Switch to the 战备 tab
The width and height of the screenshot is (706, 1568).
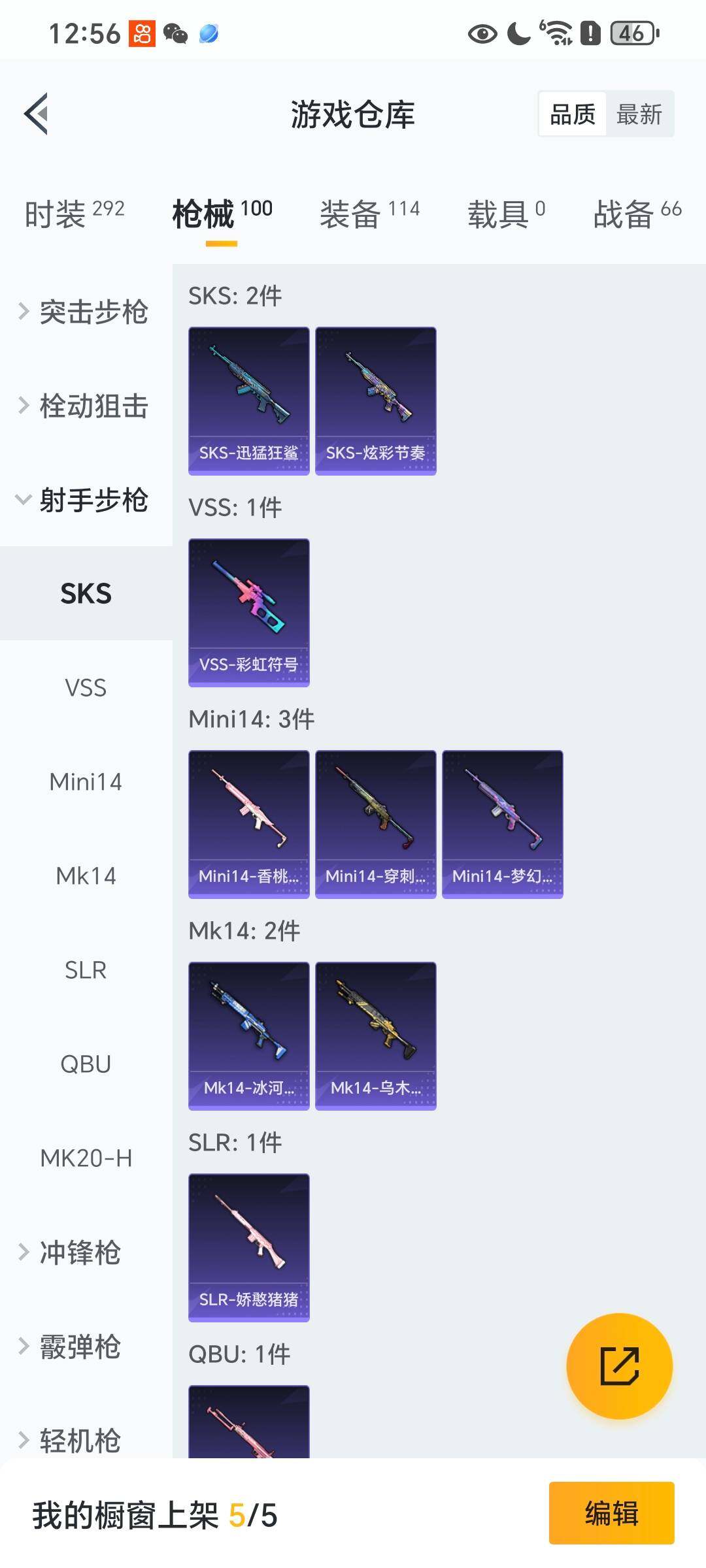(637, 214)
